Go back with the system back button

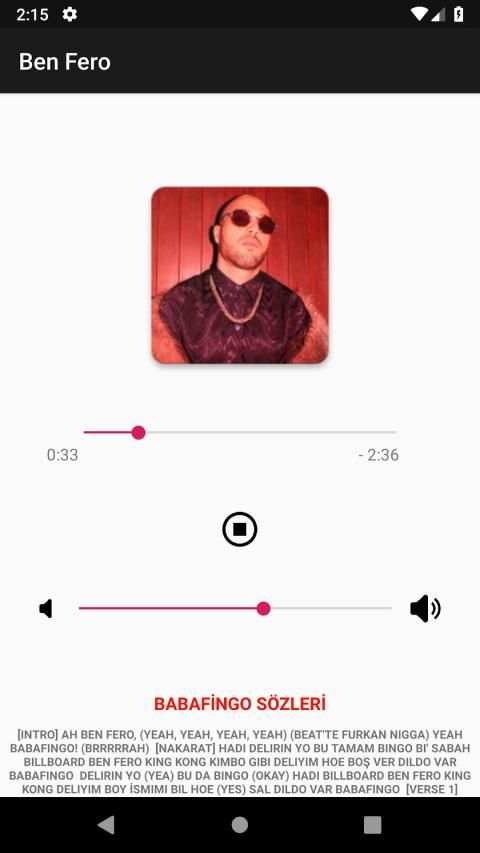click(106, 825)
